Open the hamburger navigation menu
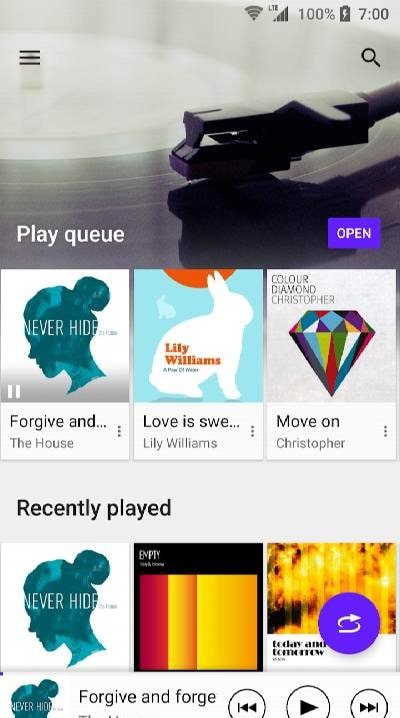 (x=30, y=58)
